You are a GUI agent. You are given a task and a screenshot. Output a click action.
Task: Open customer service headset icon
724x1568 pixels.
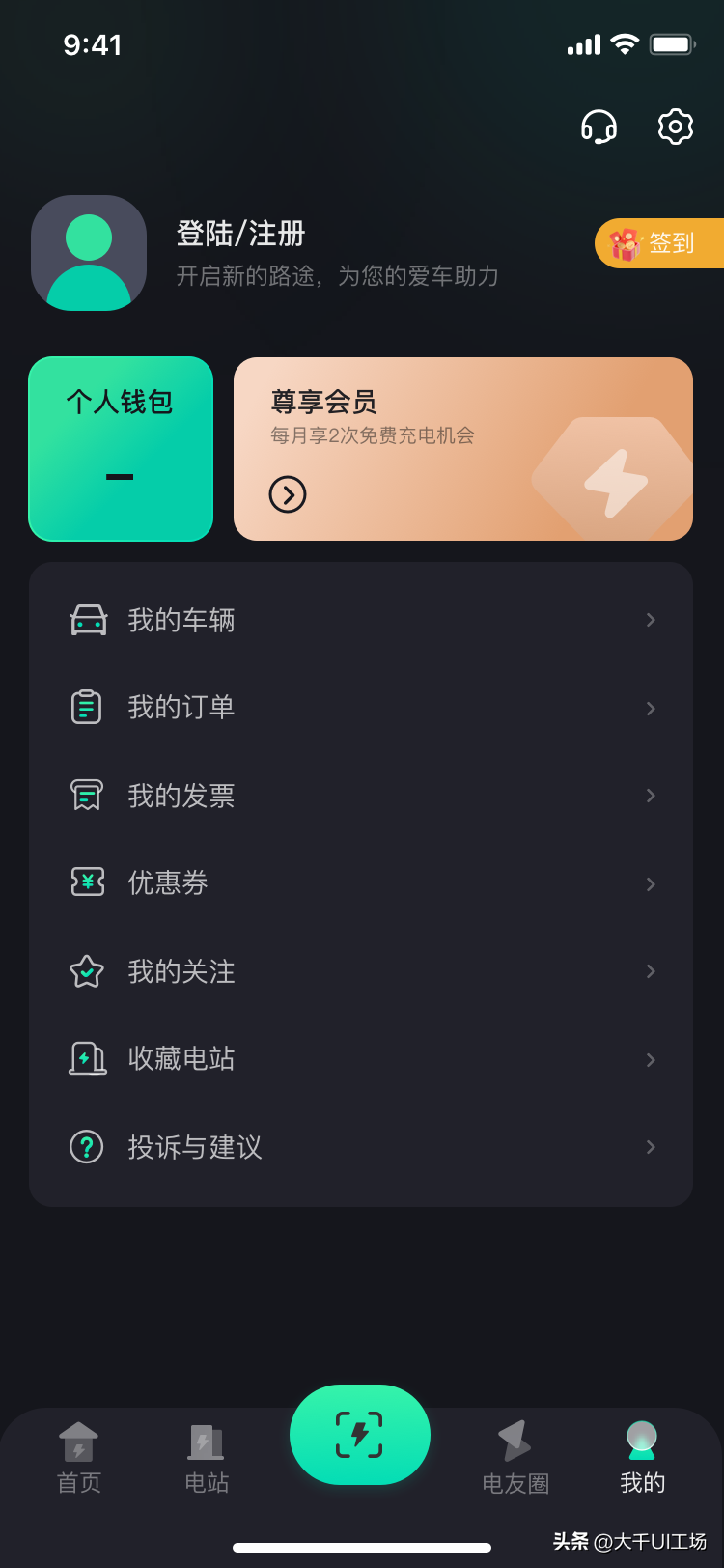599,126
